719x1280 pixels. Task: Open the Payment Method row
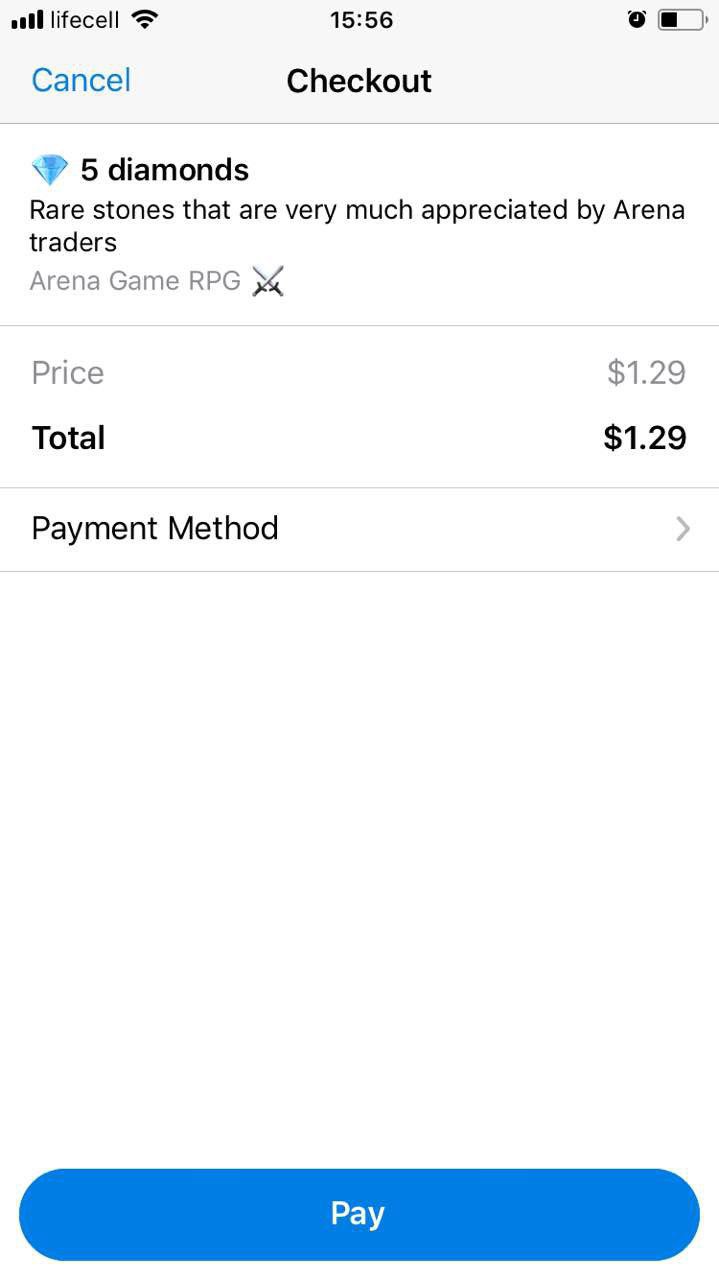[x=359, y=529]
